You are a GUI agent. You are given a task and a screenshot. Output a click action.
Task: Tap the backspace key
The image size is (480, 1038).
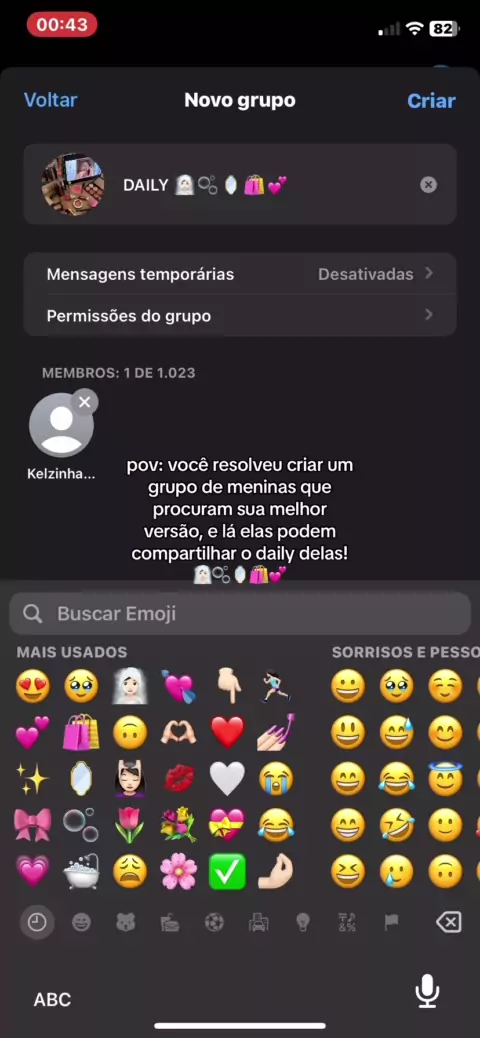[x=448, y=921]
